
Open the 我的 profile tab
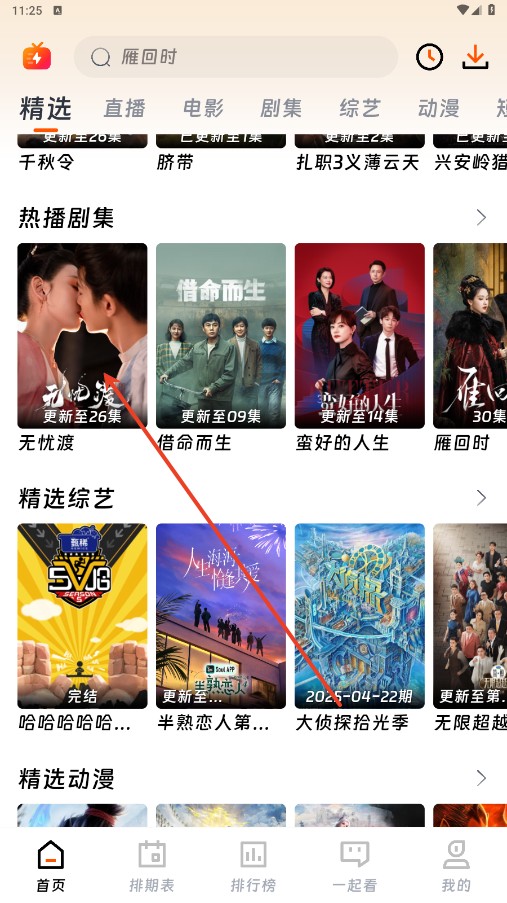[456, 866]
